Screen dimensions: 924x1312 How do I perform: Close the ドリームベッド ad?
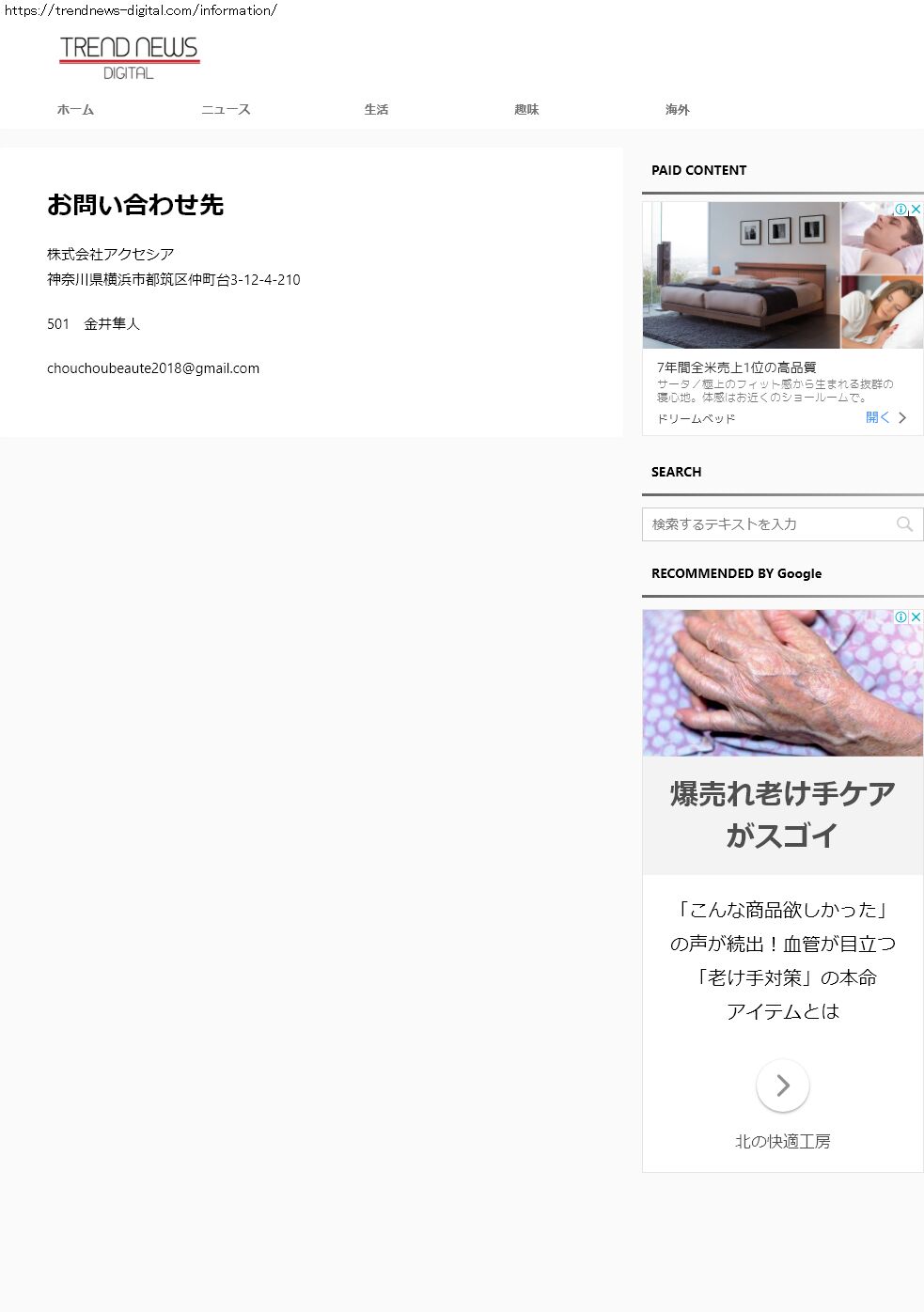(916, 209)
